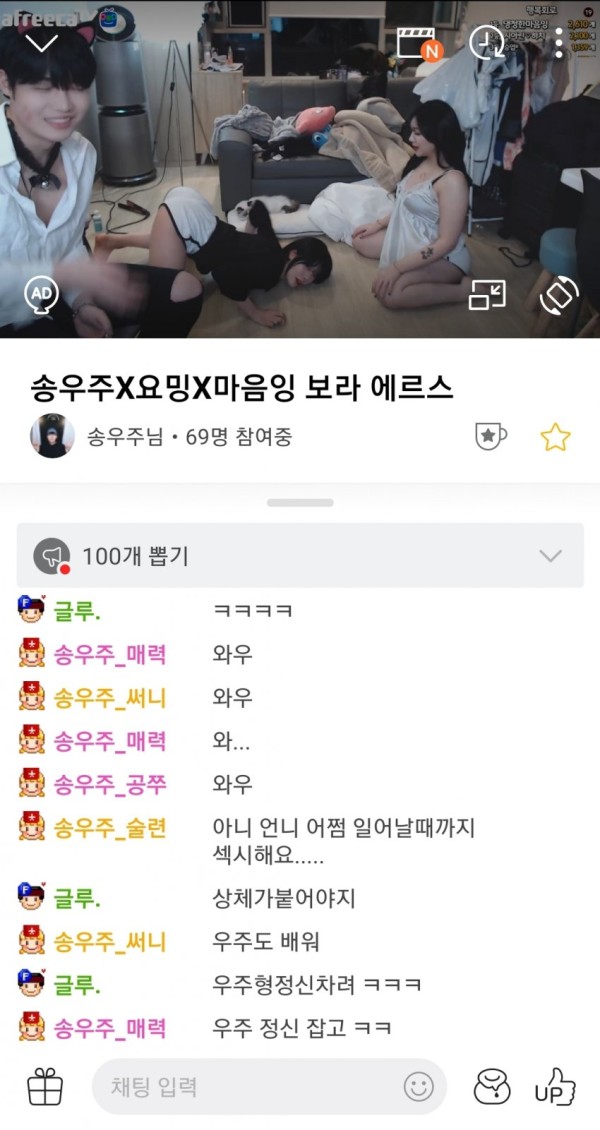
Task: Tap the AD speech-bubble icon
Action: (x=42, y=294)
